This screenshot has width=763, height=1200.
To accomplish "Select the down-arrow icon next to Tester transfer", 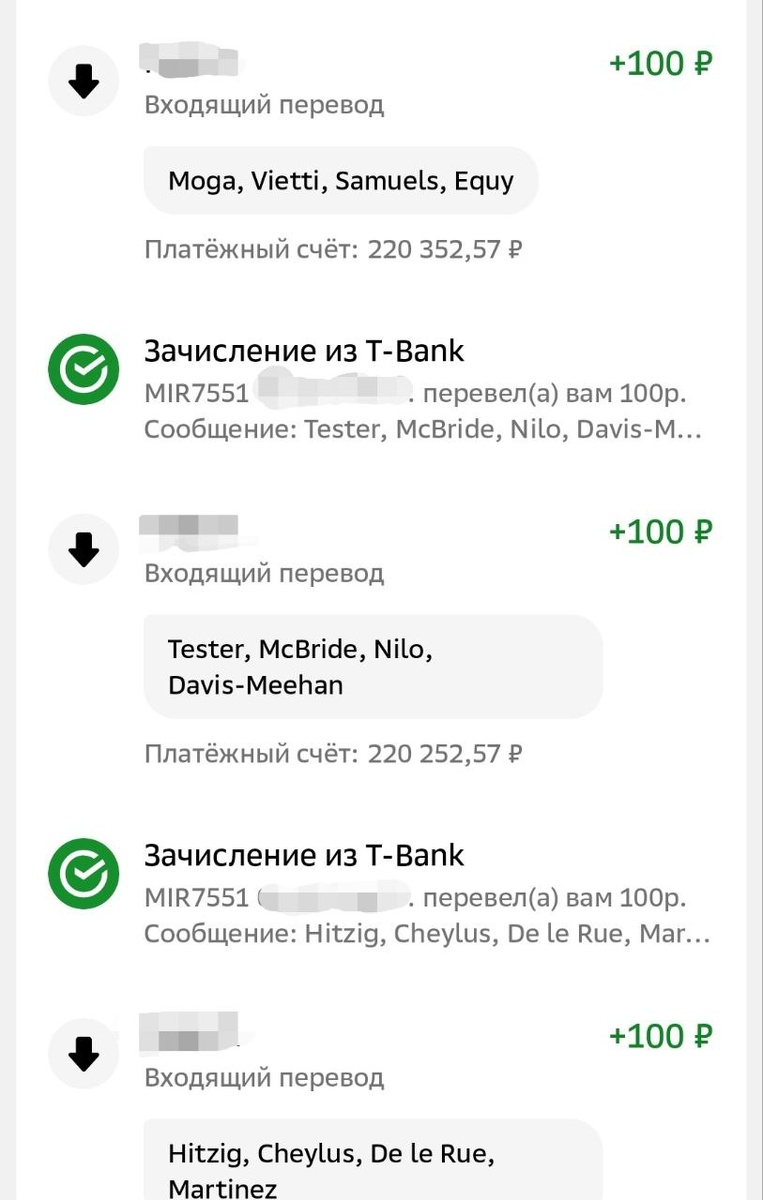I will (83, 549).
